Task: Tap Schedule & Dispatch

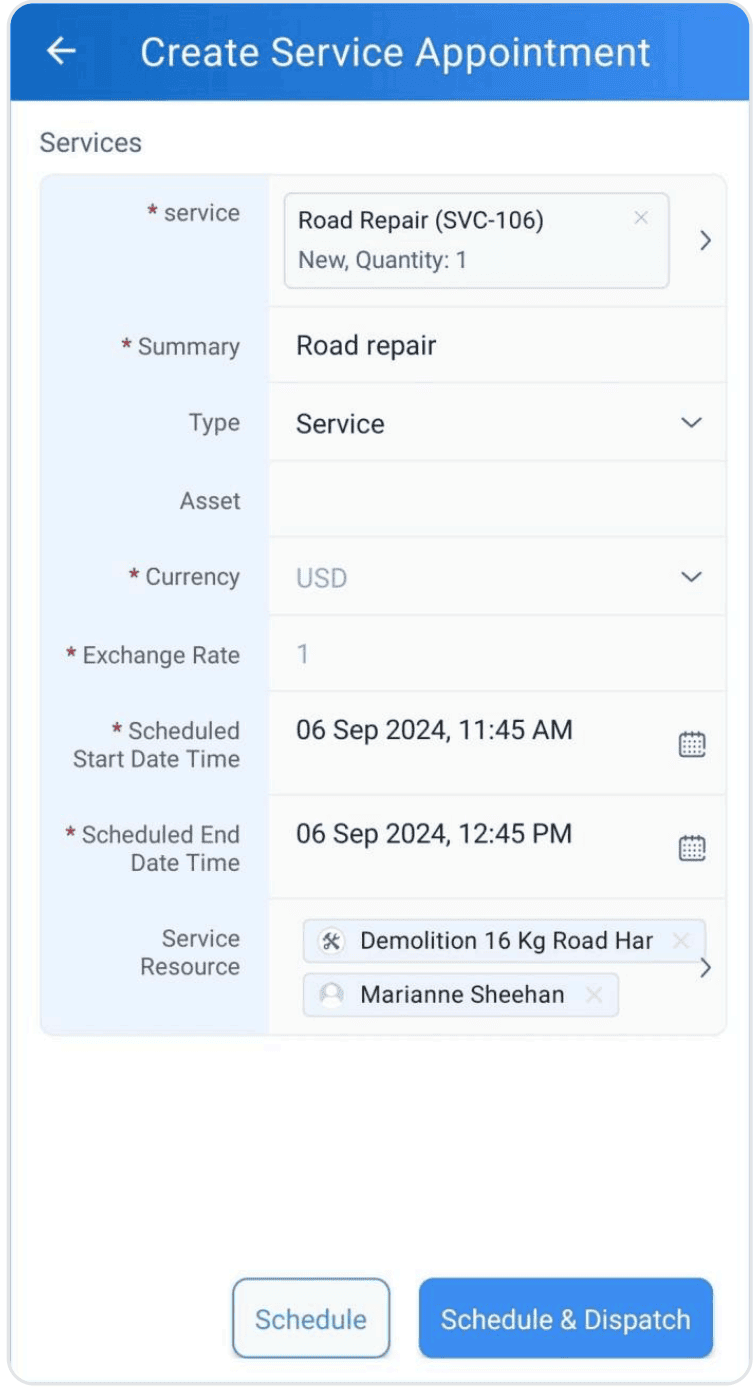Action: point(566,1318)
